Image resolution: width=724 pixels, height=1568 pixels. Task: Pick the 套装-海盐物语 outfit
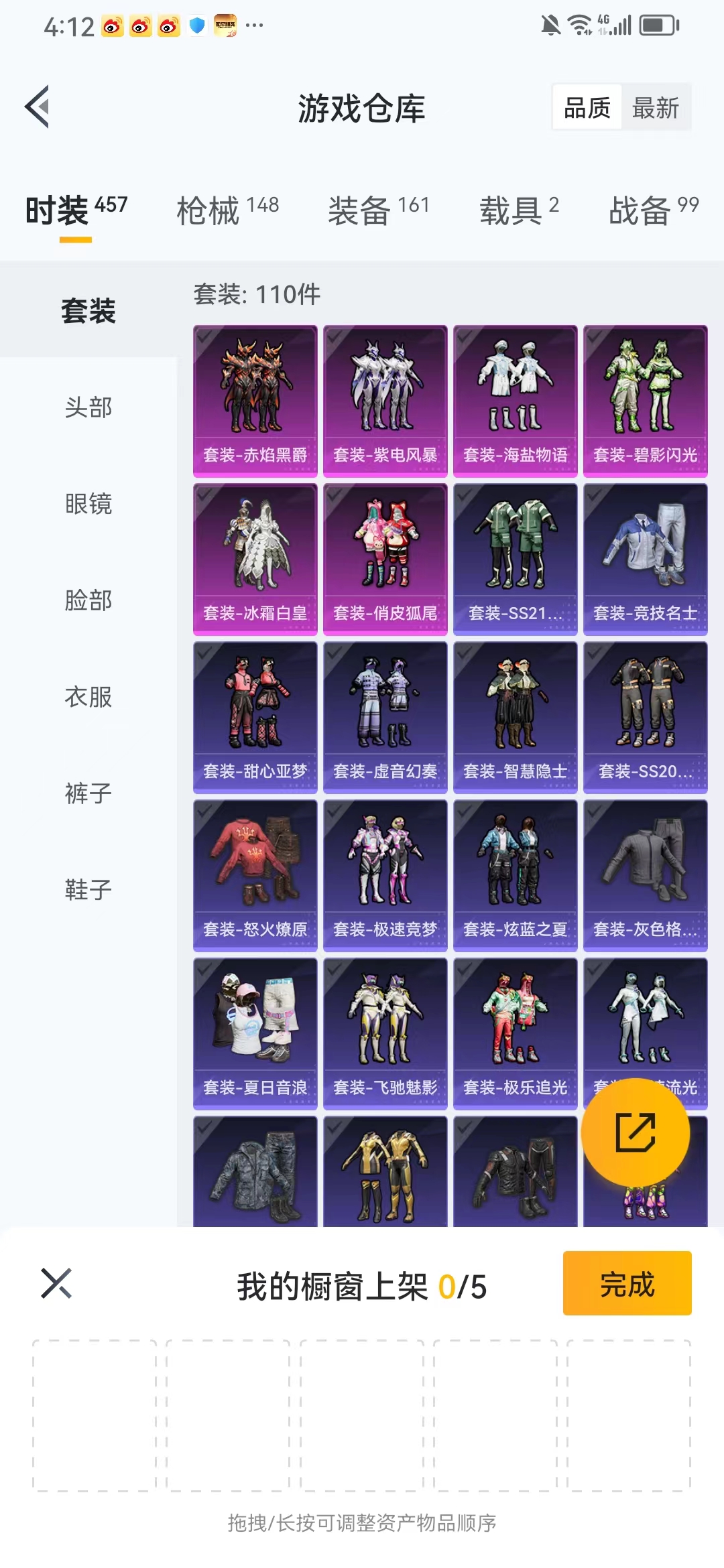(x=516, y=401)
